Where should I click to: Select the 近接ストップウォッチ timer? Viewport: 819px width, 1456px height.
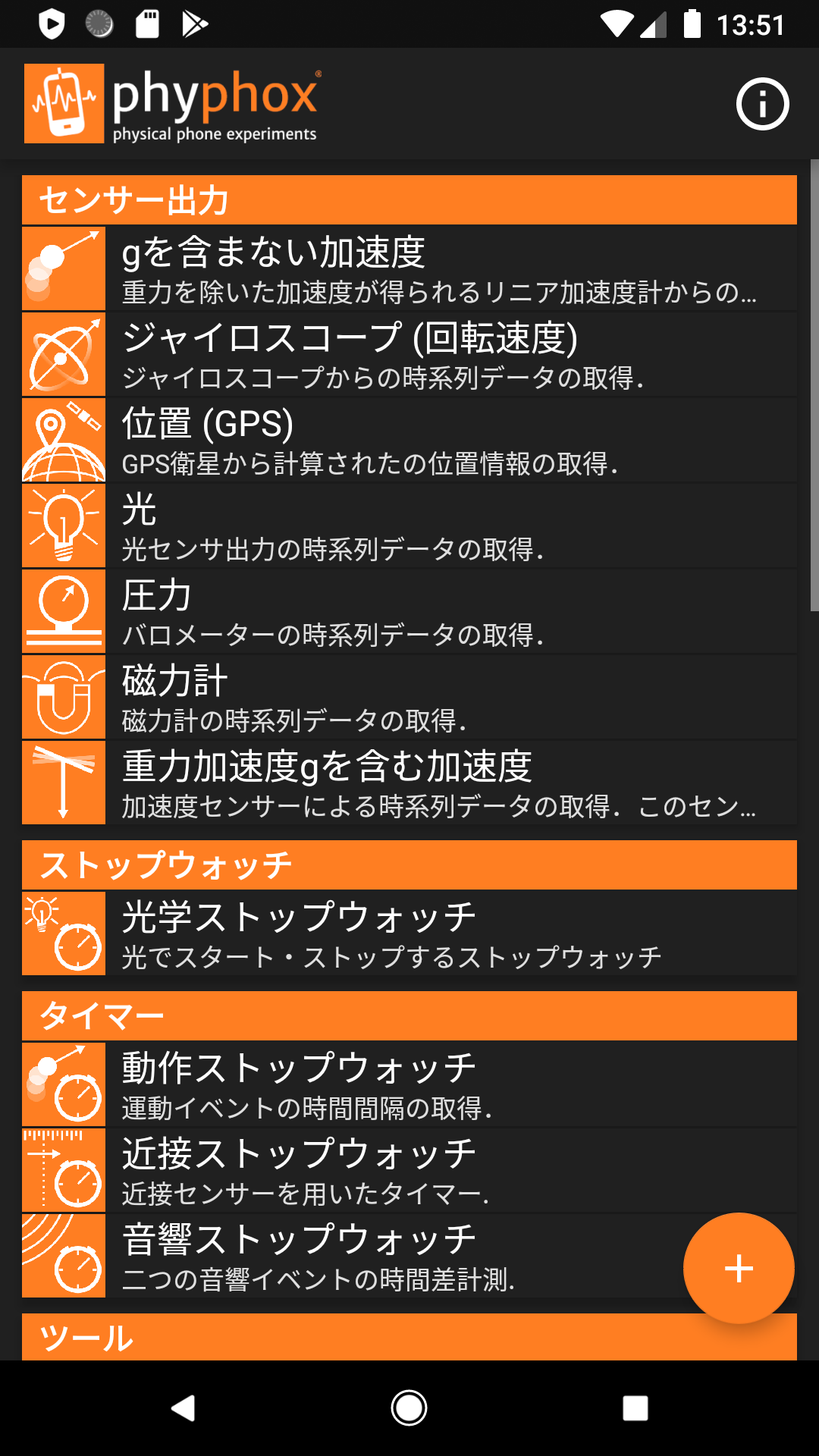pos(409,1170)
